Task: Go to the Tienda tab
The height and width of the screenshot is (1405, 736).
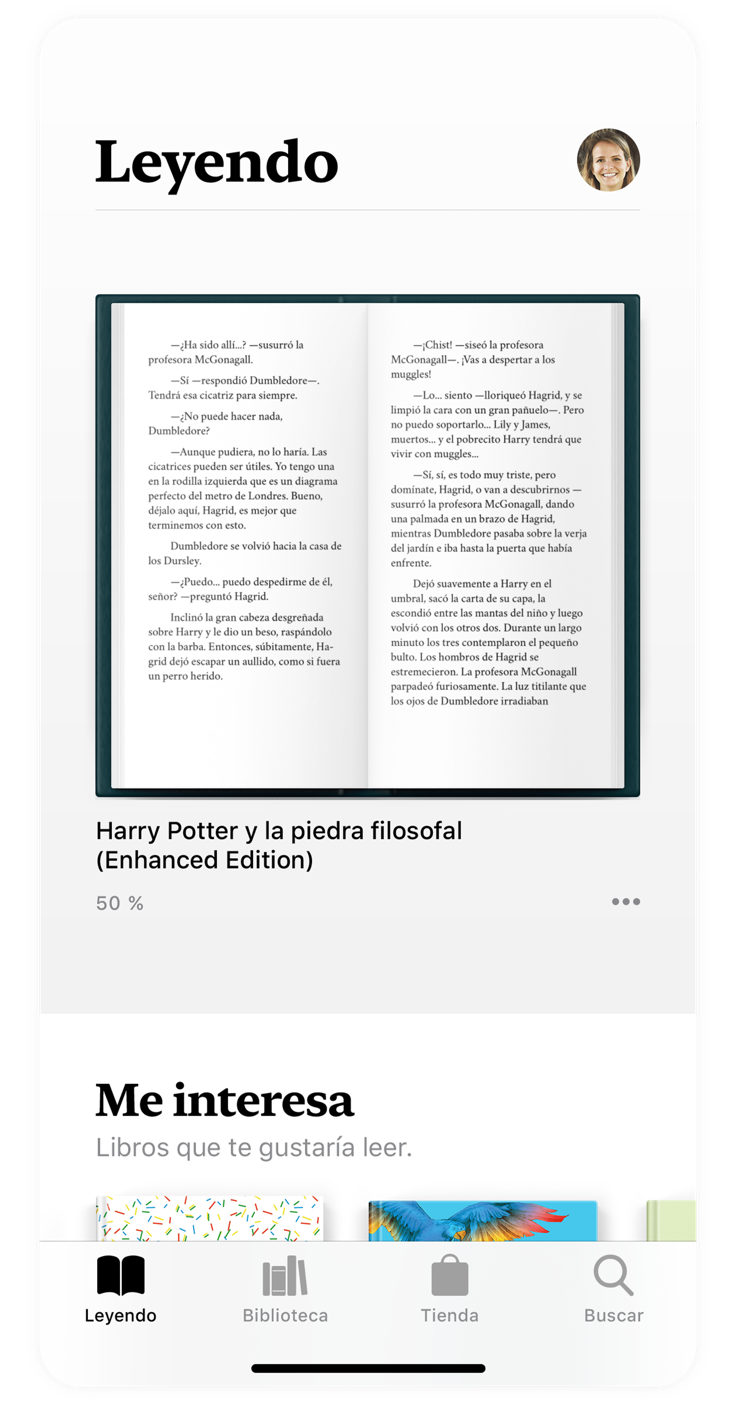Action: click(x=449, y=1289)
